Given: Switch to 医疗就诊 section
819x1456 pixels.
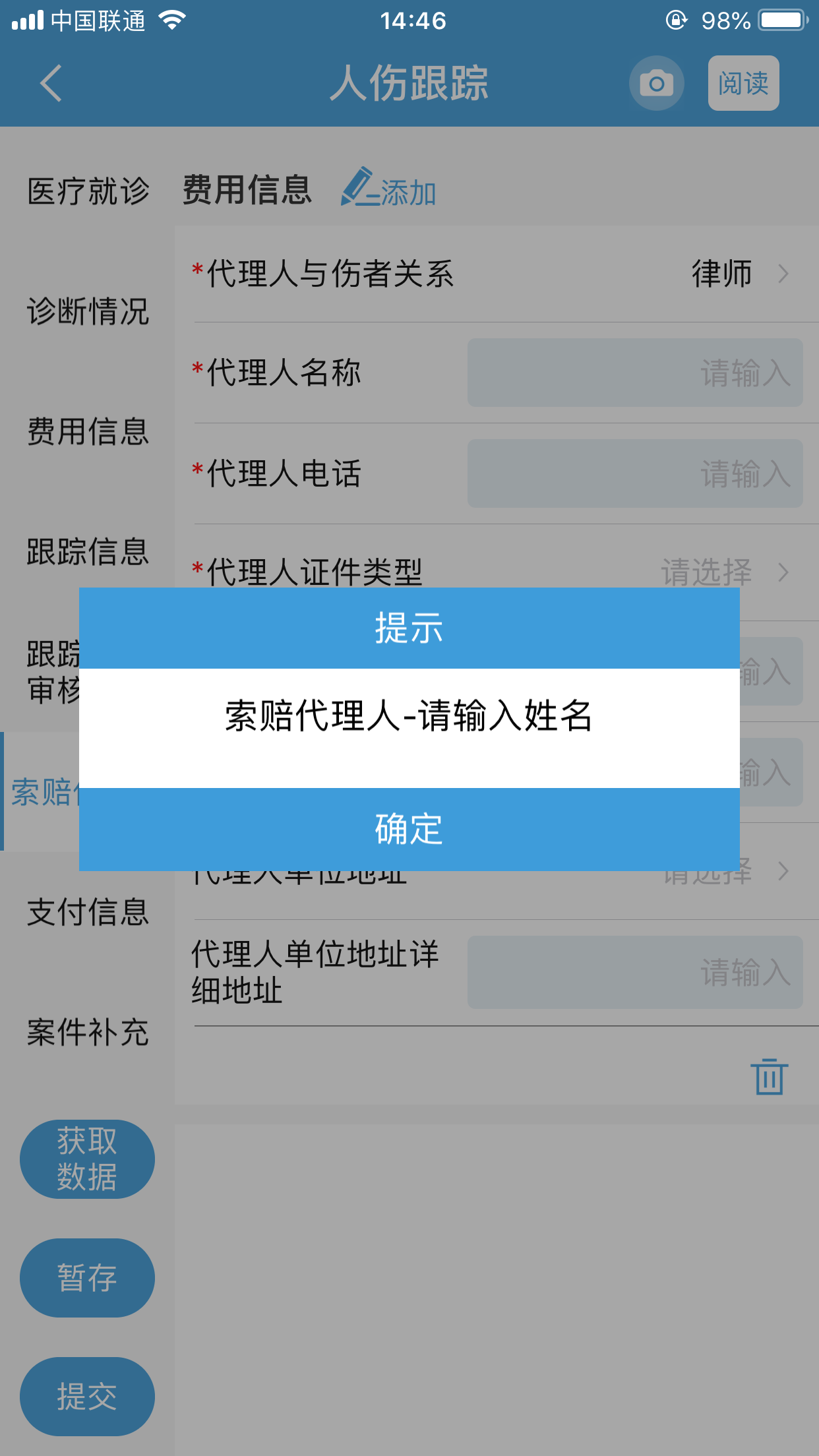Looking at the screenshot, I should [88, 191].
